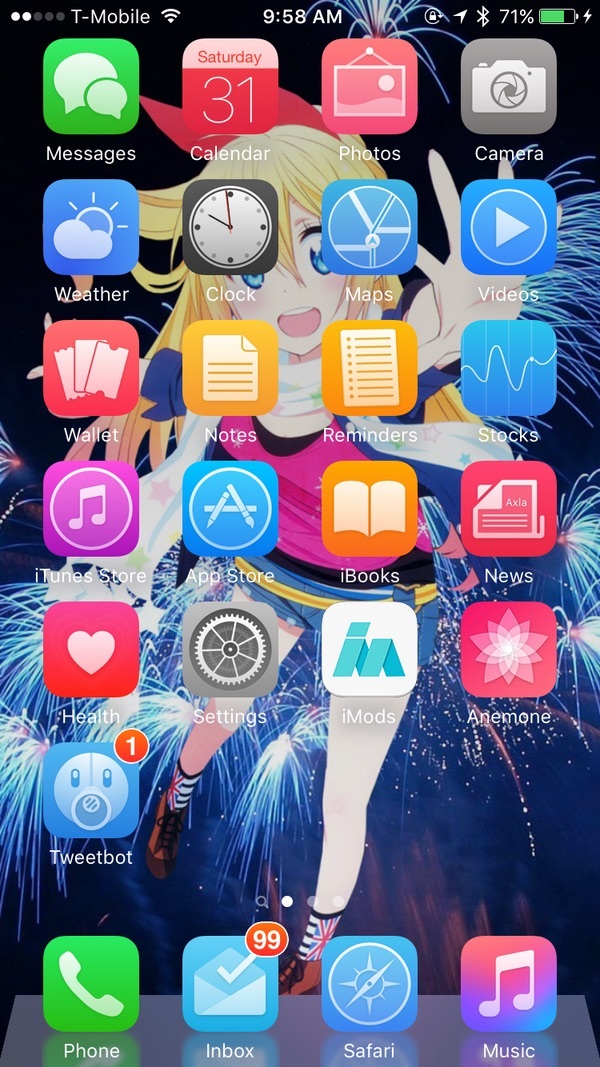The height and width of the screenshot is (1067, 600).
Task: Check the Weather app
Action: pyautogui.click(x=91, y=228)
